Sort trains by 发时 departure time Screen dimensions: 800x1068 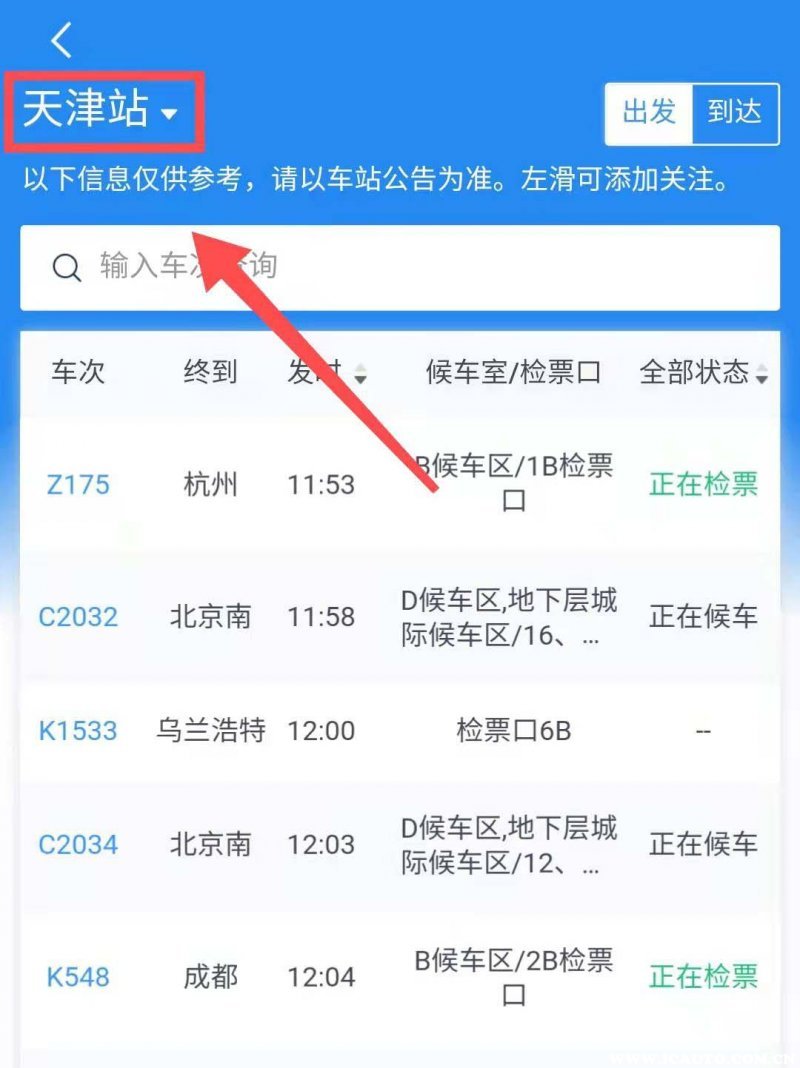coord(326,373)
